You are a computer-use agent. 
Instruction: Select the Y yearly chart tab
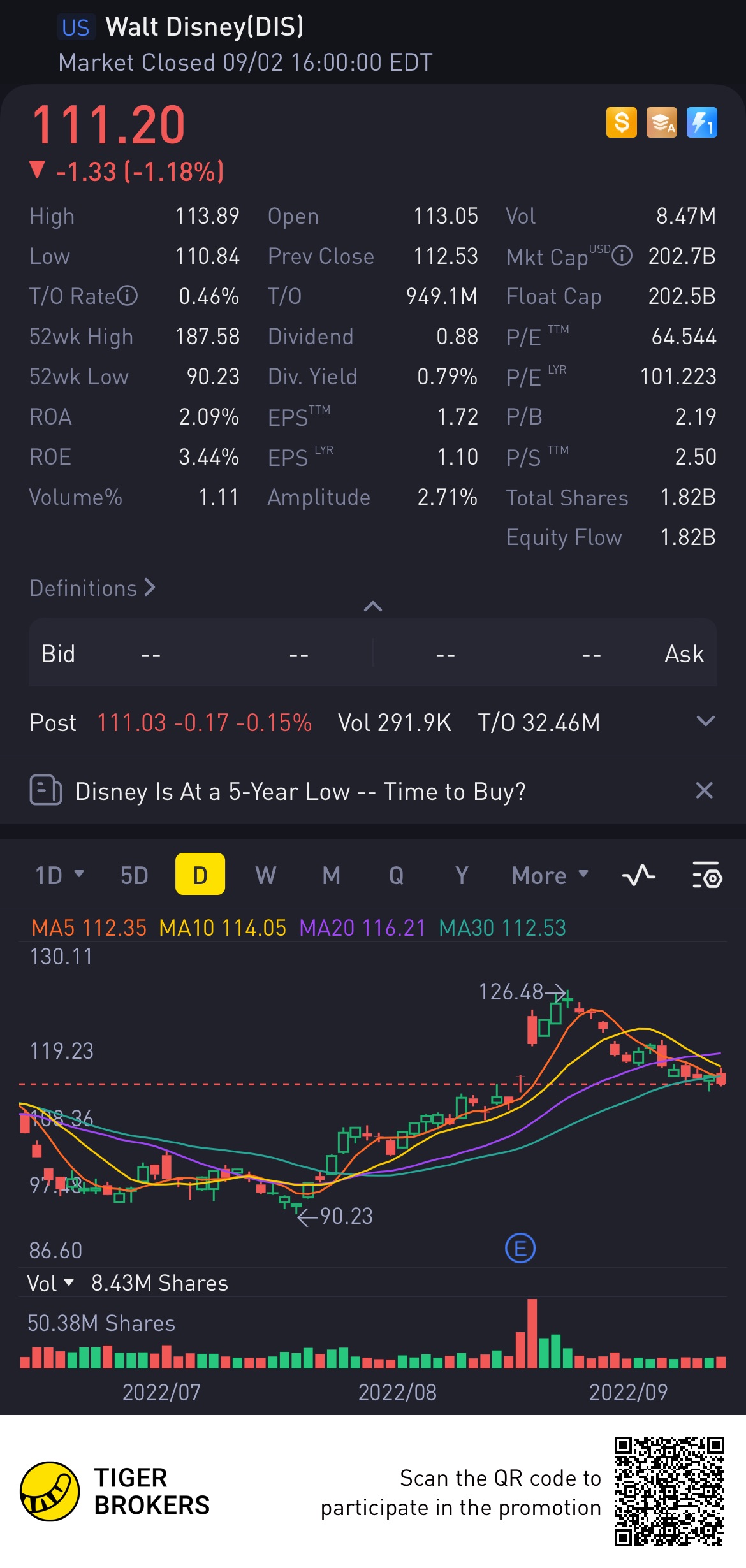(x=462, y=875)
